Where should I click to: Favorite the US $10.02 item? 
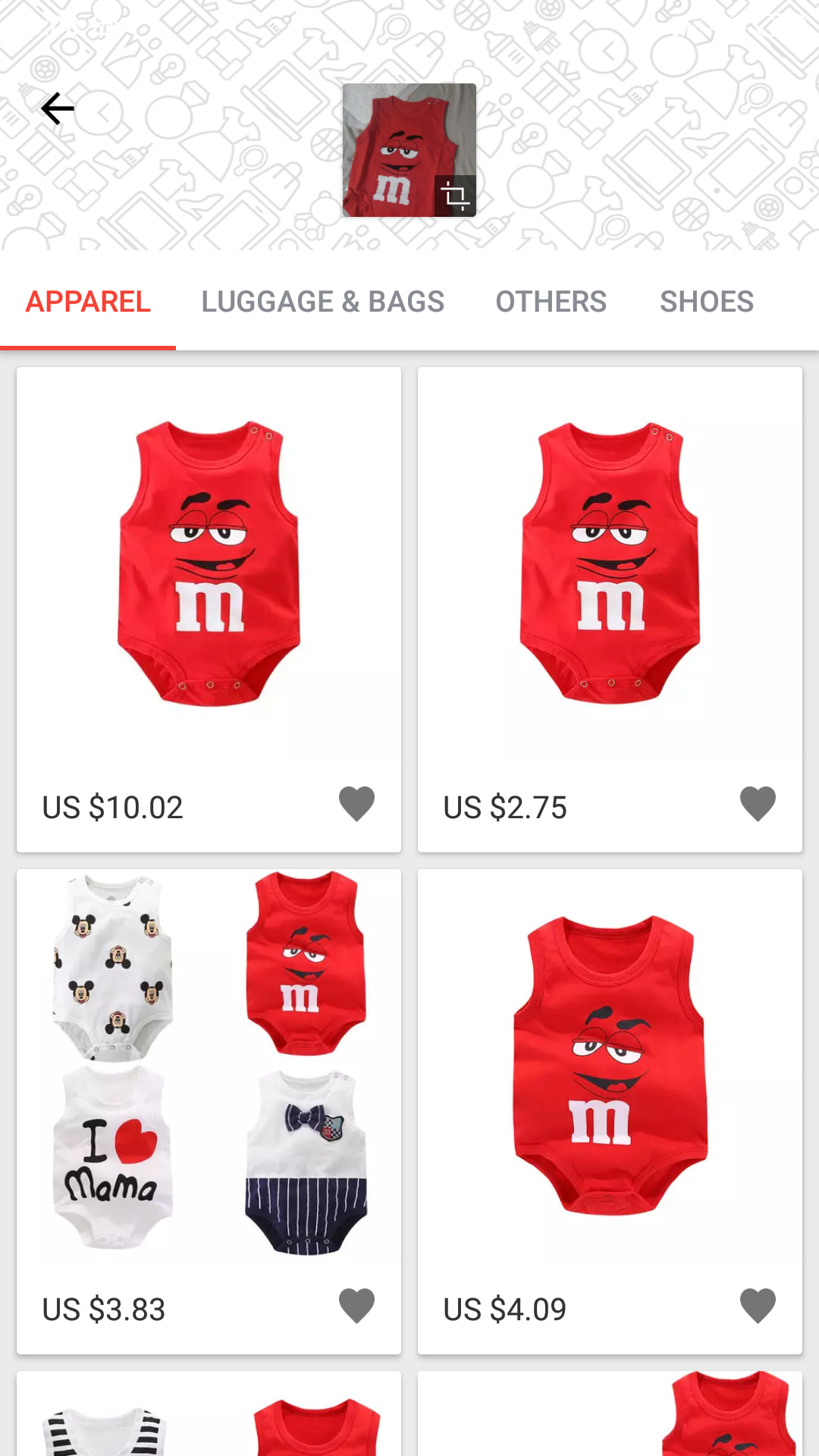pyautogui.click(x=356, y=804)
